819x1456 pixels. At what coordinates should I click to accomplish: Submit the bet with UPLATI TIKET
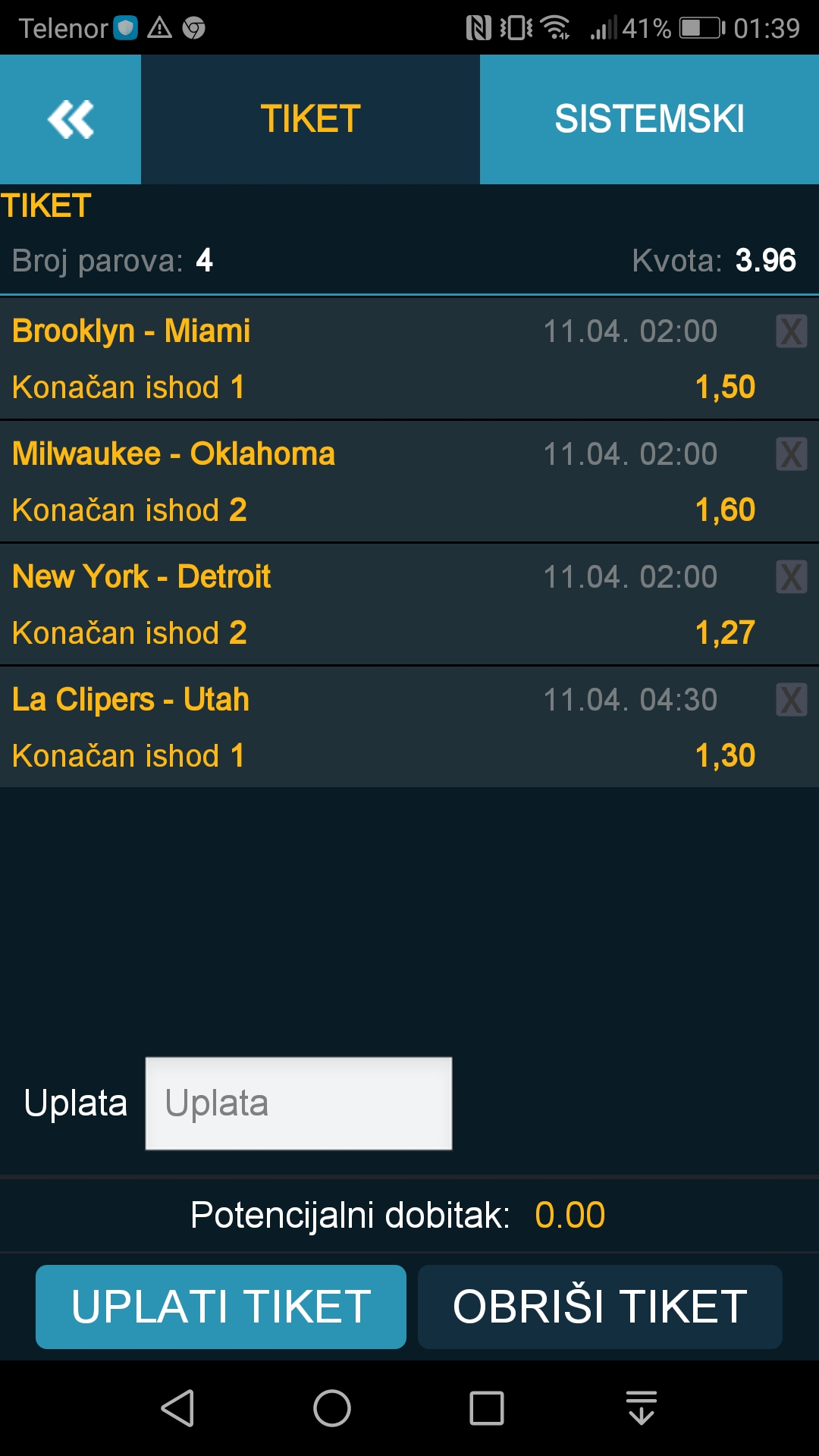coord(221,1307)
